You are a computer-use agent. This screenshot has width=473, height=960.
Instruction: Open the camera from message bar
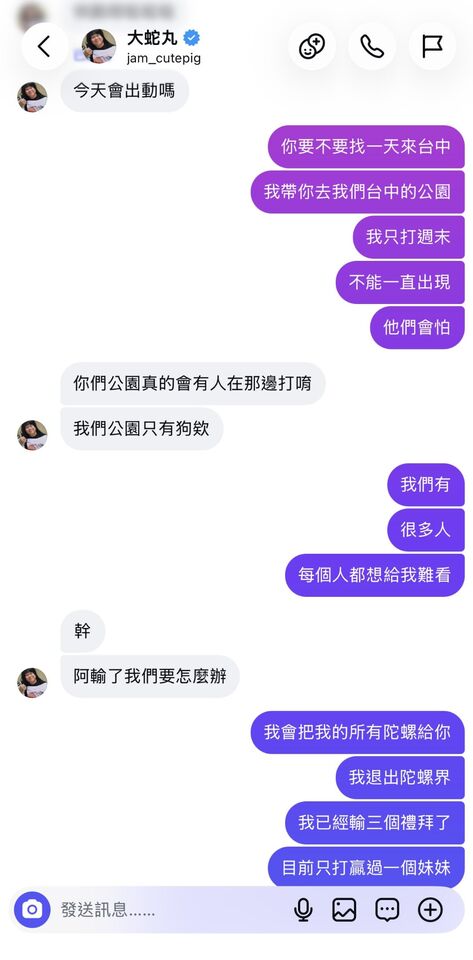point(32,910)
